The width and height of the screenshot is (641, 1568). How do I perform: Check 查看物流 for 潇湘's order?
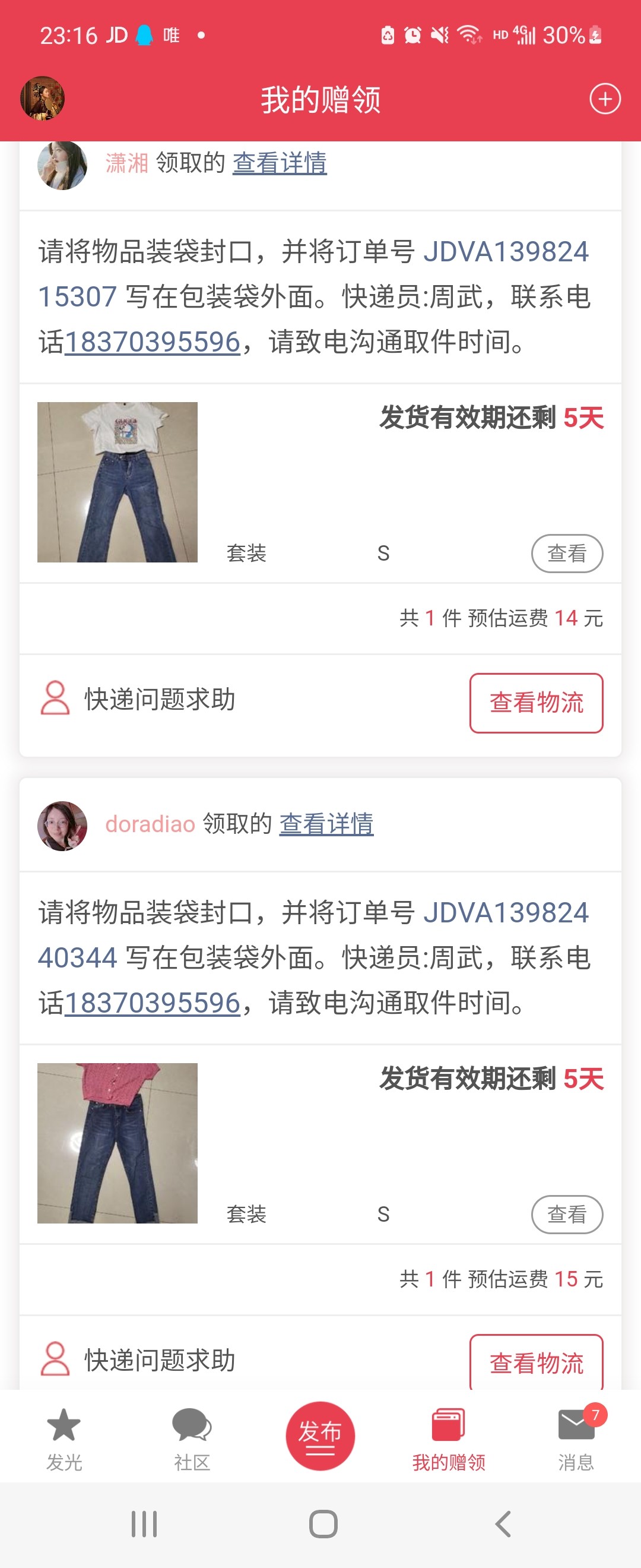pyautogui.click(x=536, y=703)
